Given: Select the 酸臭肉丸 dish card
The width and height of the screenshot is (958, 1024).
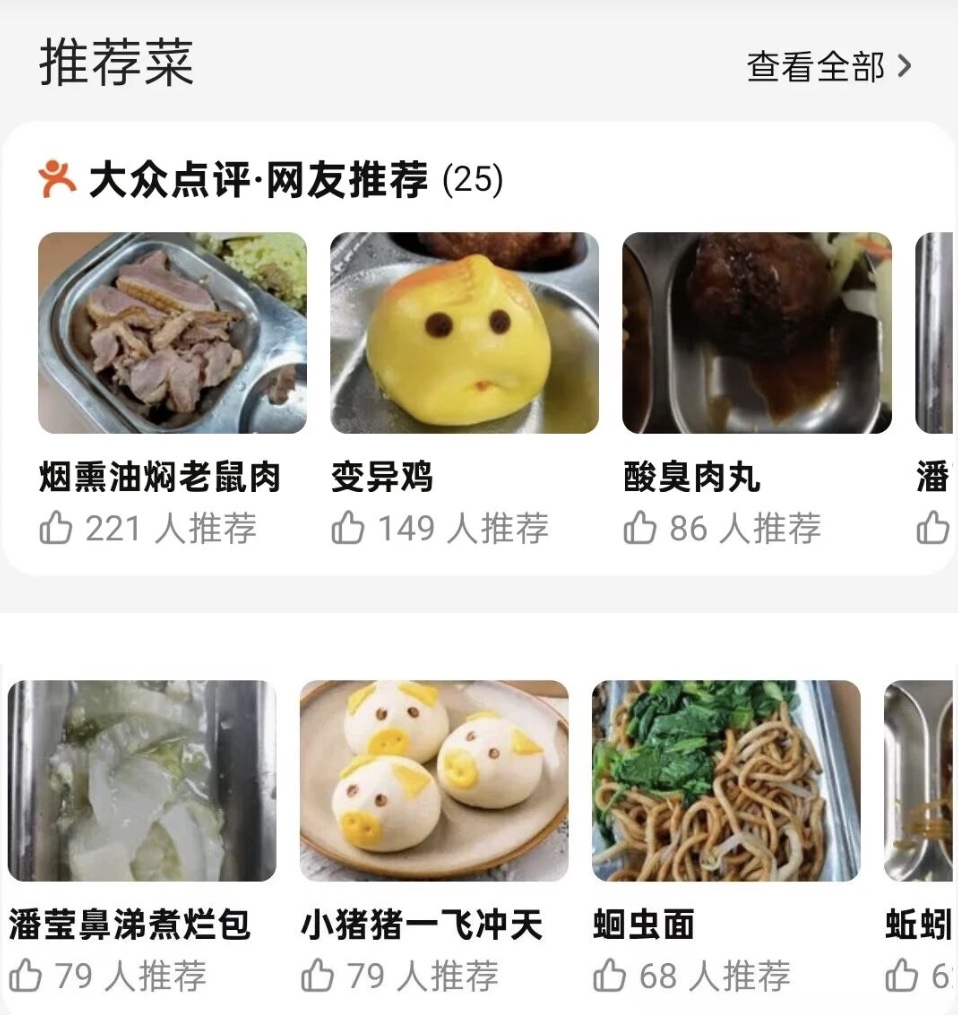Looking at the screenshot, I should [756, 333].
